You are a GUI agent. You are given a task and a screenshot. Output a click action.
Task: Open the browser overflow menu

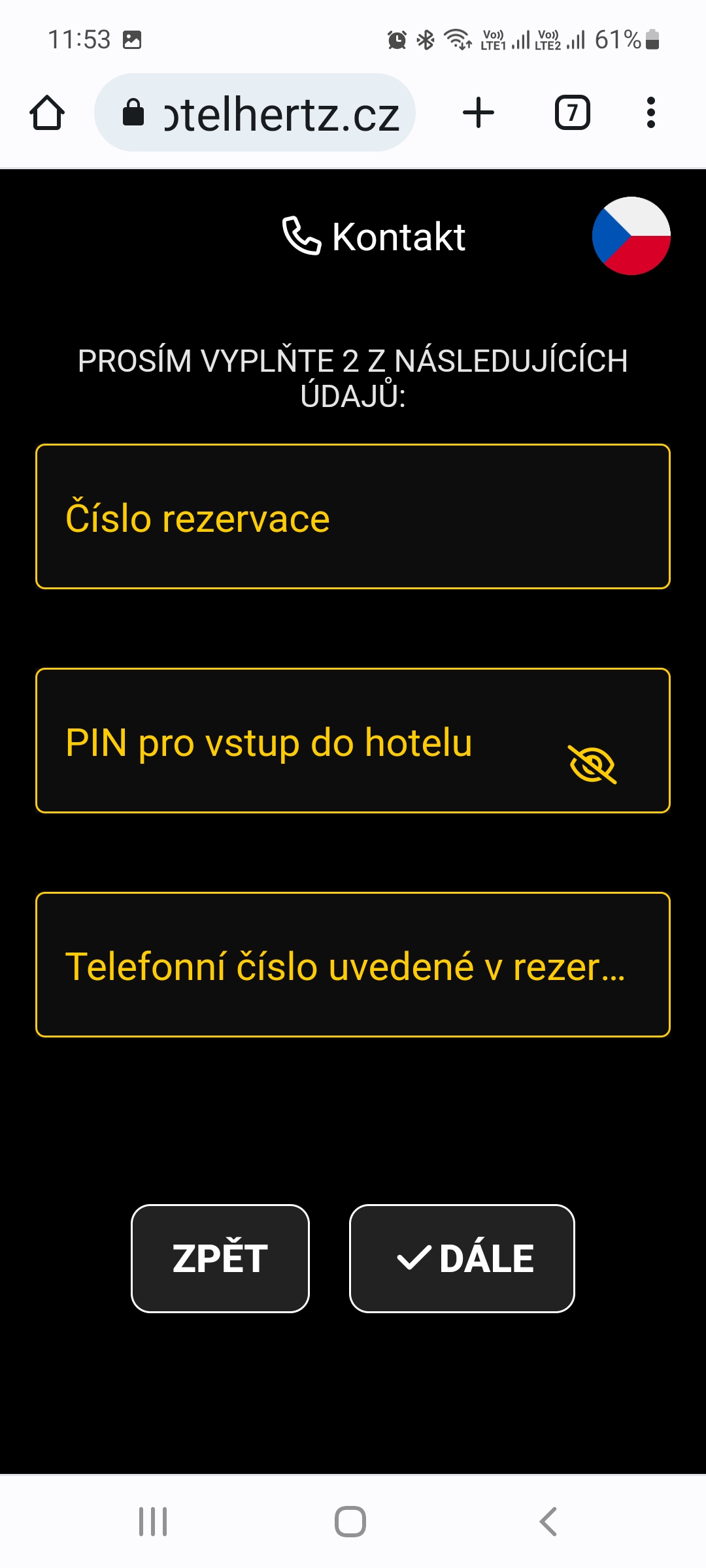point(650,113)
